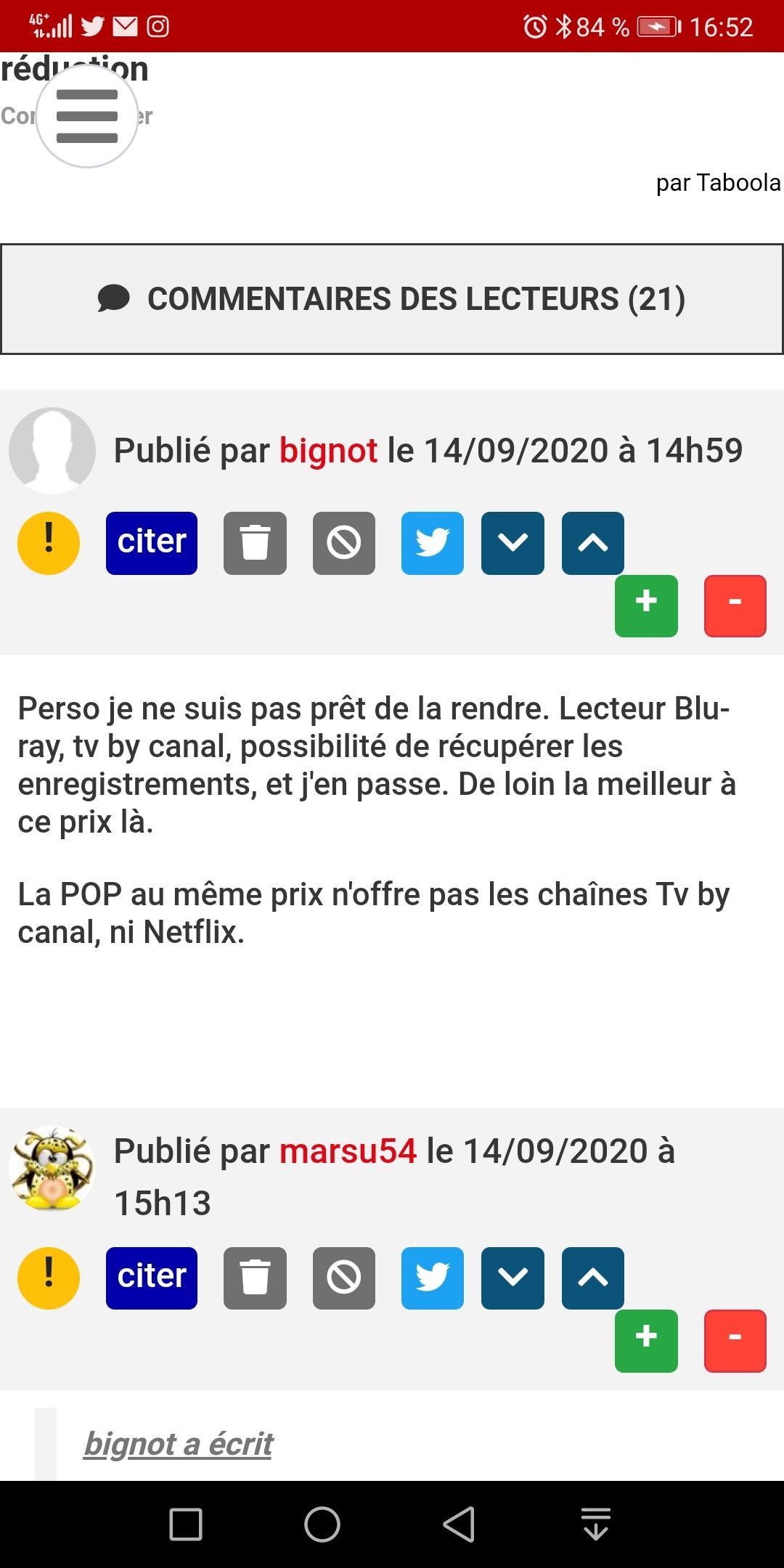Delete bignot's comment using the trash icon

click(x=255, y=543)
